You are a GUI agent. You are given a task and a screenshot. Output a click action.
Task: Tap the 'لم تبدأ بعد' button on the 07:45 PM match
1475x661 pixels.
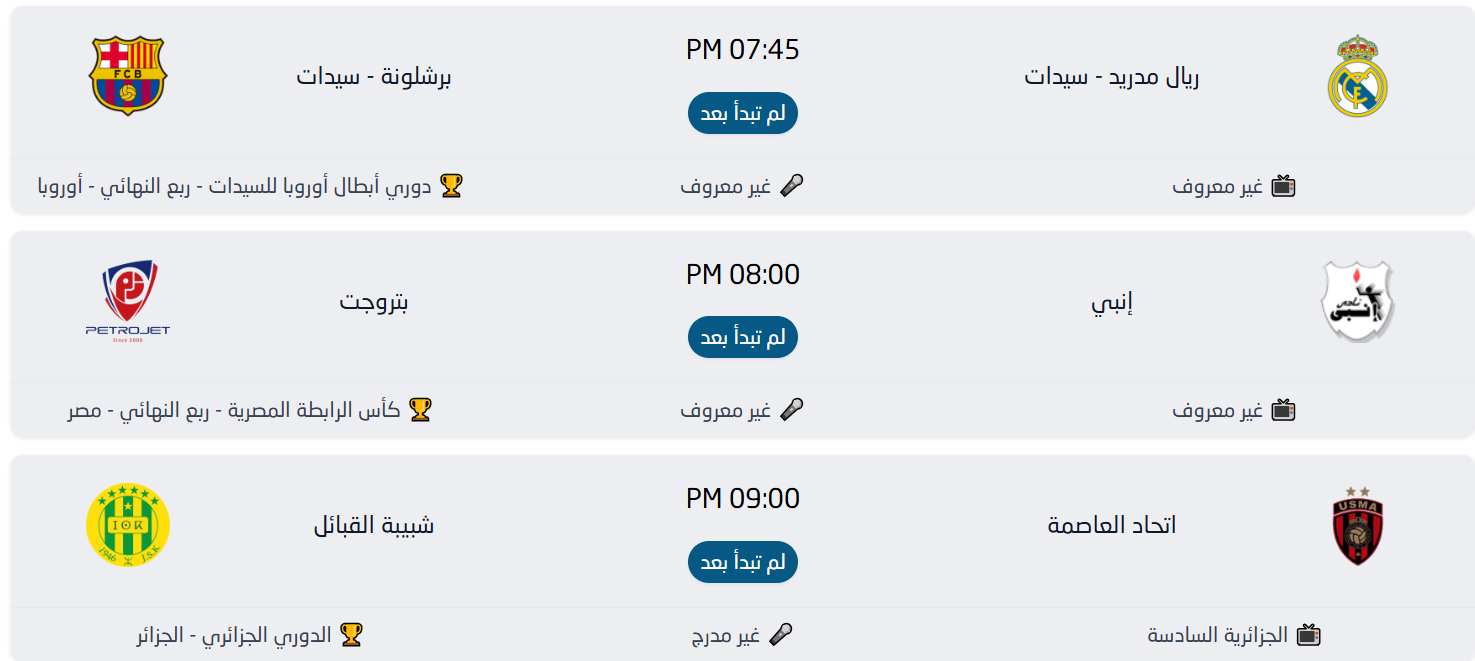[742, 113]
